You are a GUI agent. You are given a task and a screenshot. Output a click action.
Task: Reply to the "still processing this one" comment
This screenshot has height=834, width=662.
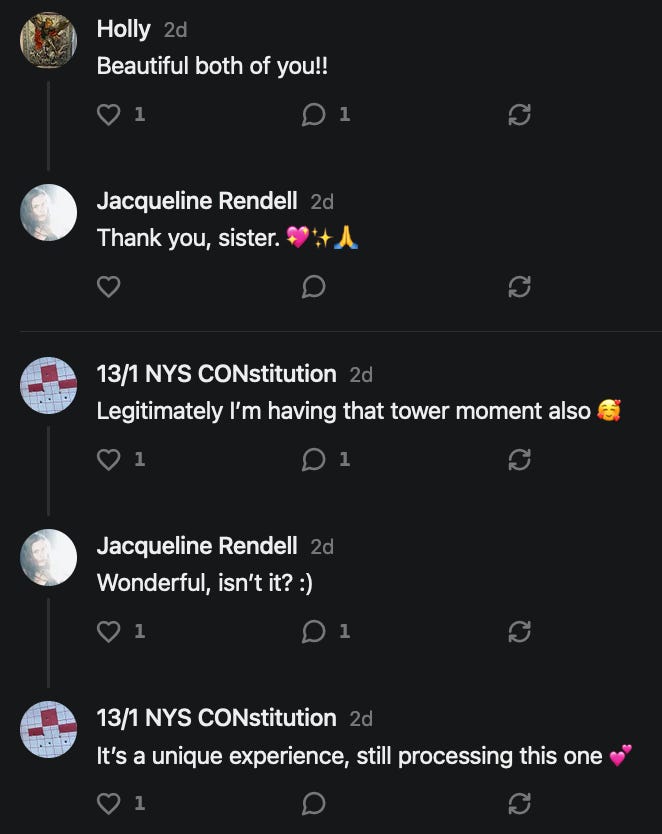point(313,802)
